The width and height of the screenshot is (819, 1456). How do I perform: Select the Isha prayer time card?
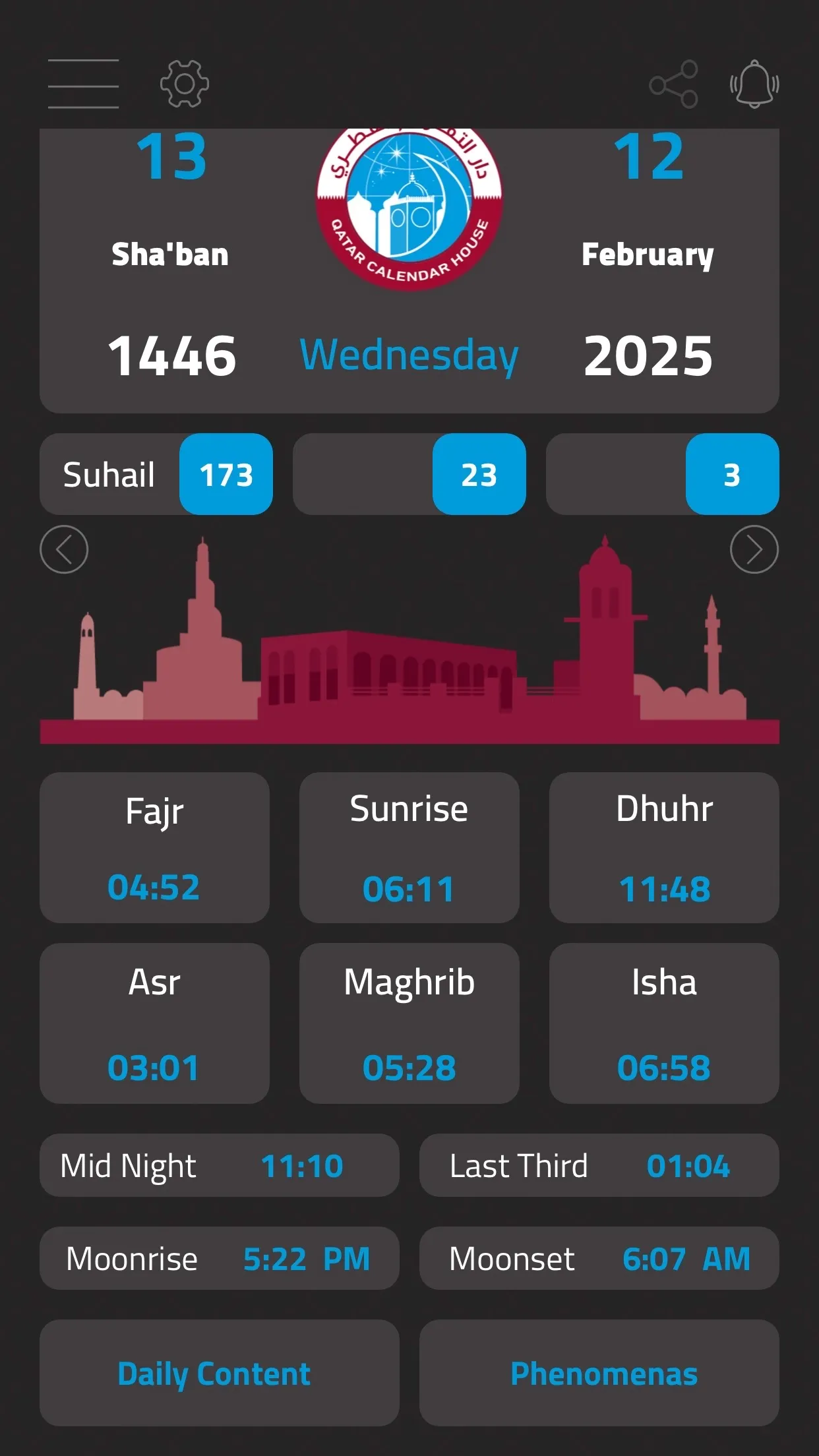pyautogui.click(x=663, y=1023)
